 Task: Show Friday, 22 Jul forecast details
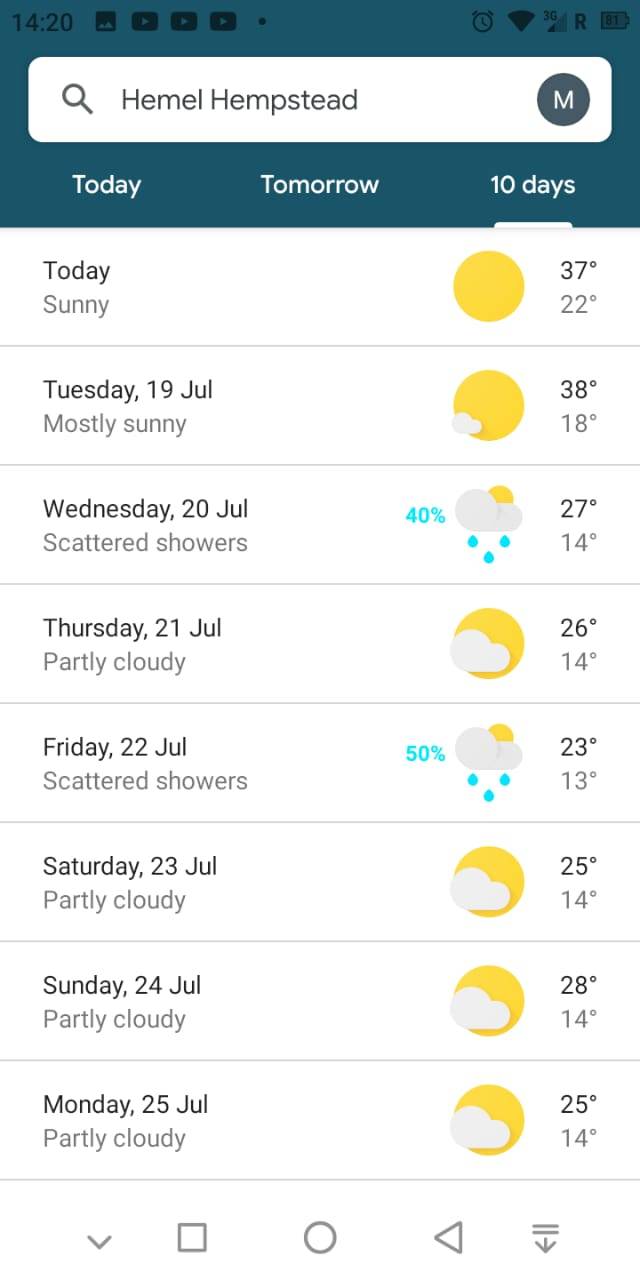click(x=320, y=763)
